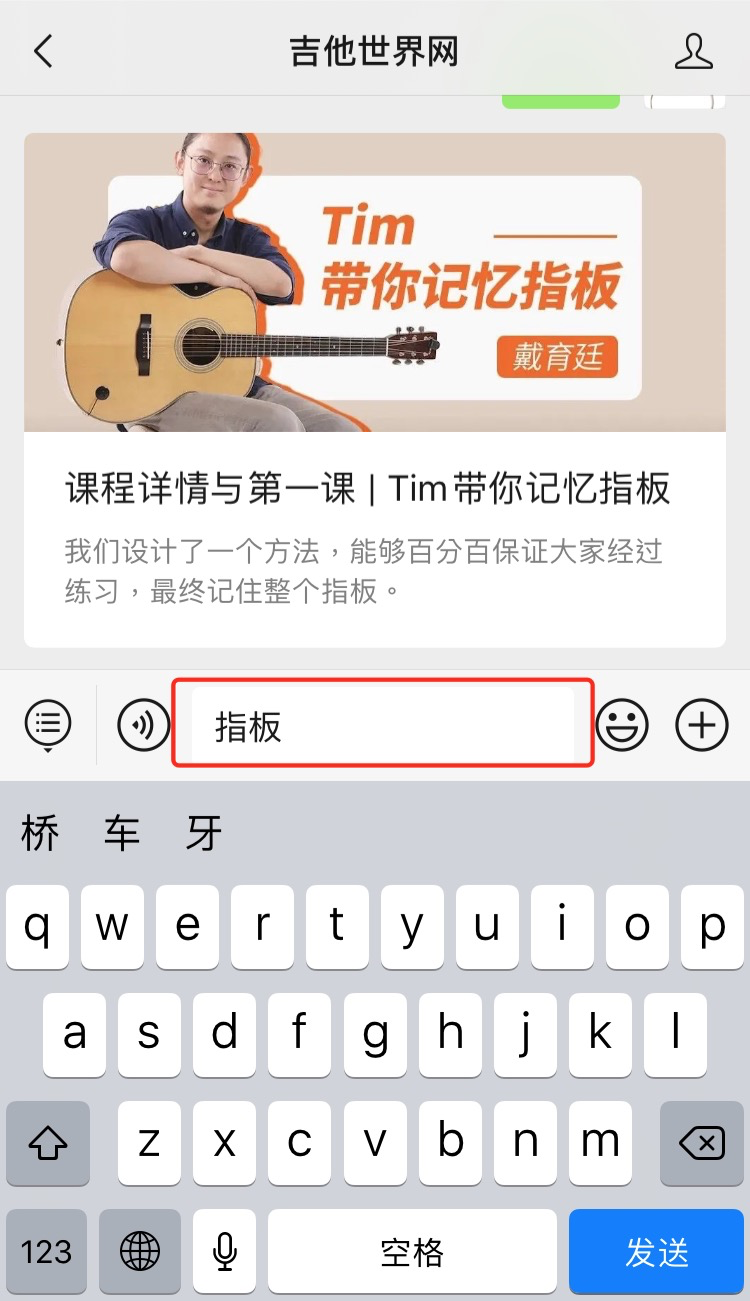Start dictation with the microphone key

225,1251
